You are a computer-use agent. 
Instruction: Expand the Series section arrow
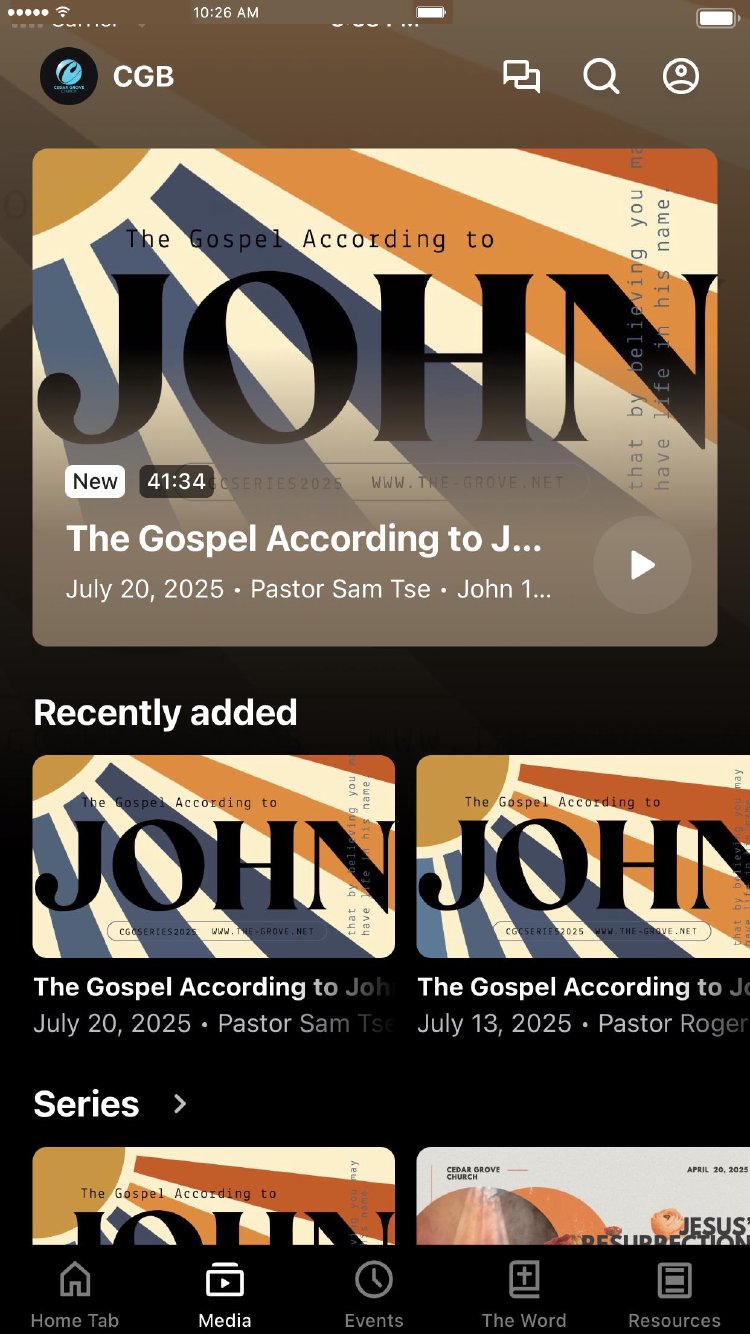[x=180, y=1104]
